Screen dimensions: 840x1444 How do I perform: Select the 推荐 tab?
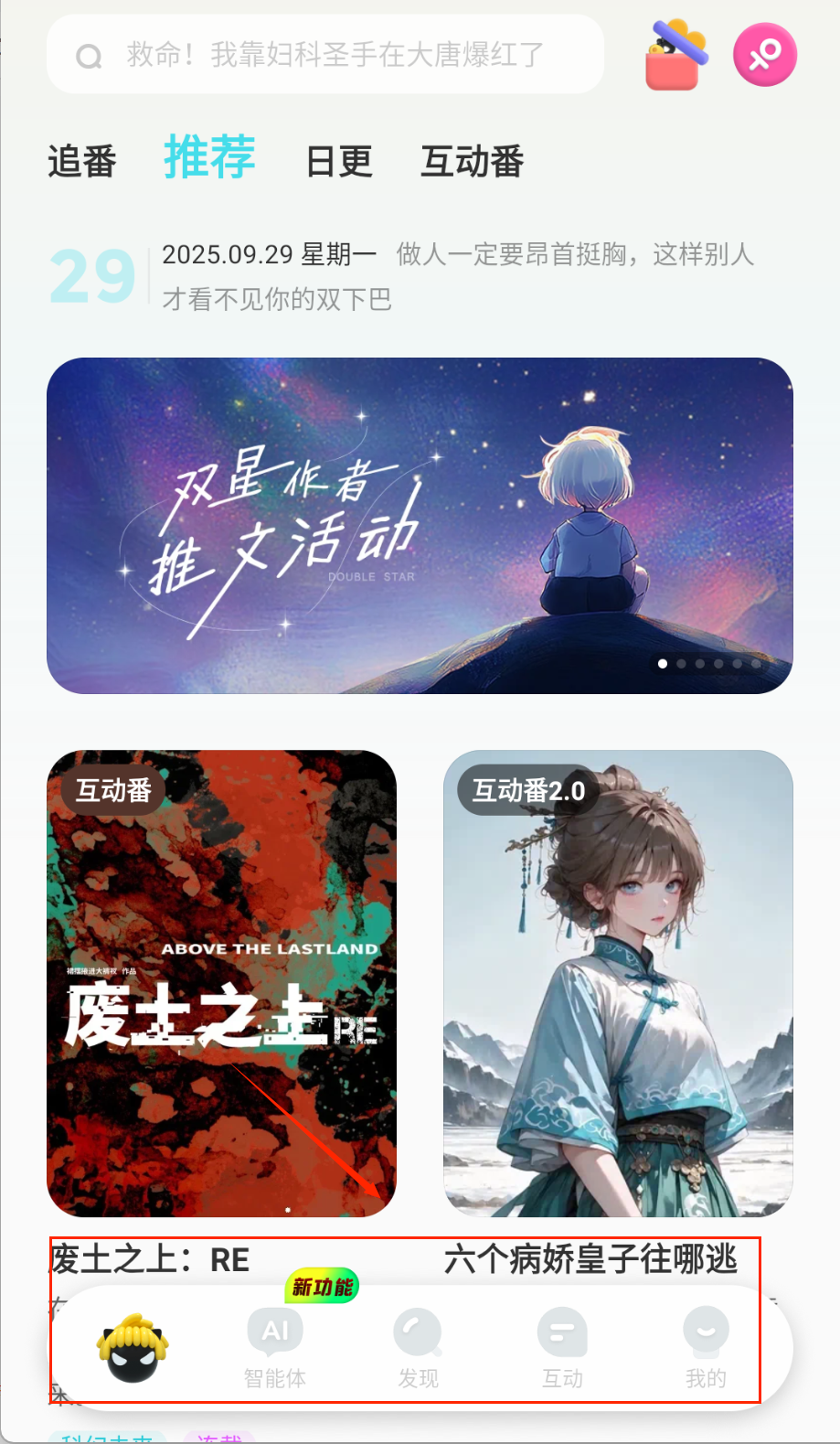209,157
